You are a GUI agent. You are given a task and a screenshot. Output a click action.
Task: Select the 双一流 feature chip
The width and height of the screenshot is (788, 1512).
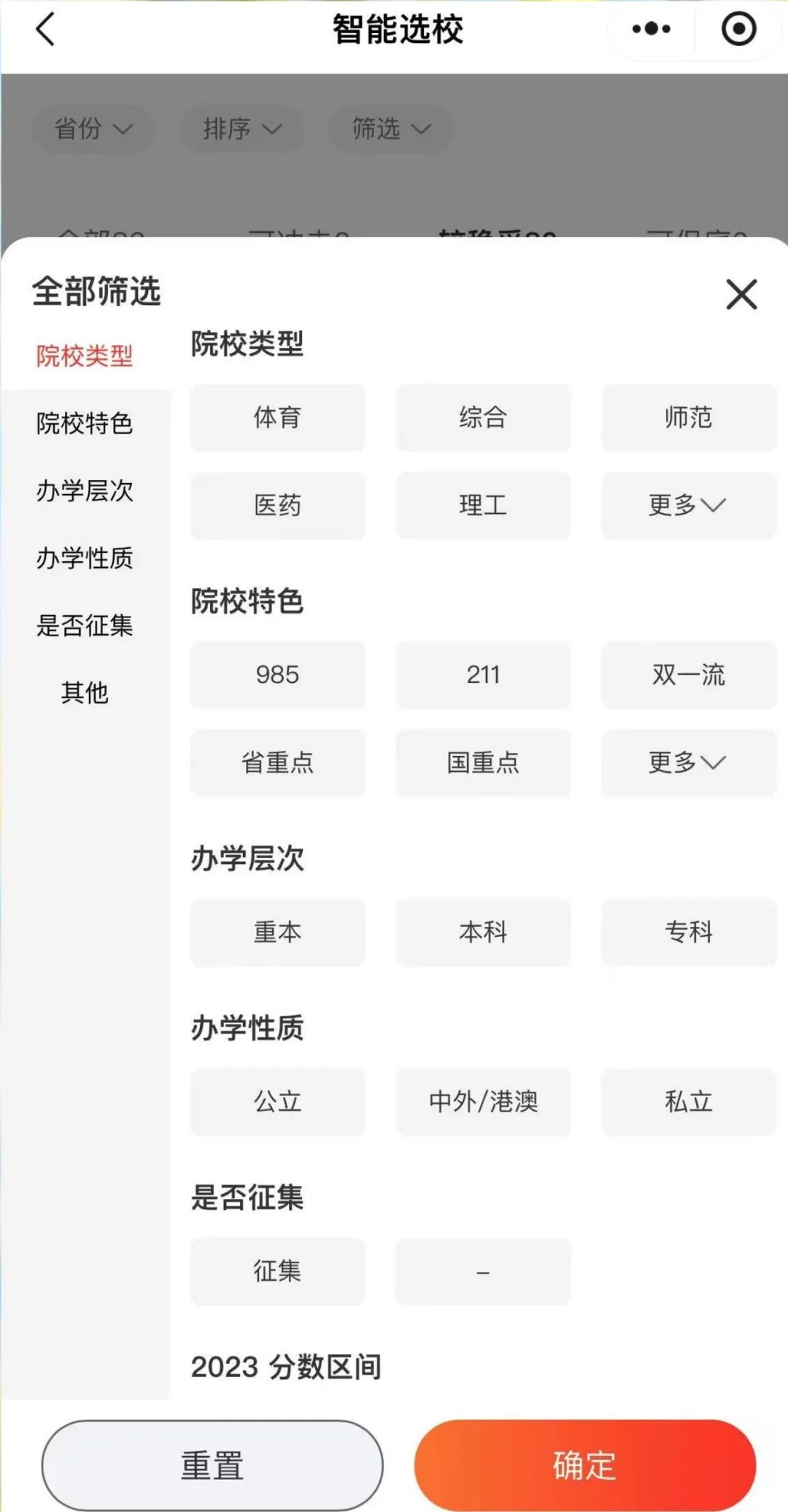[x=688, y=674]
